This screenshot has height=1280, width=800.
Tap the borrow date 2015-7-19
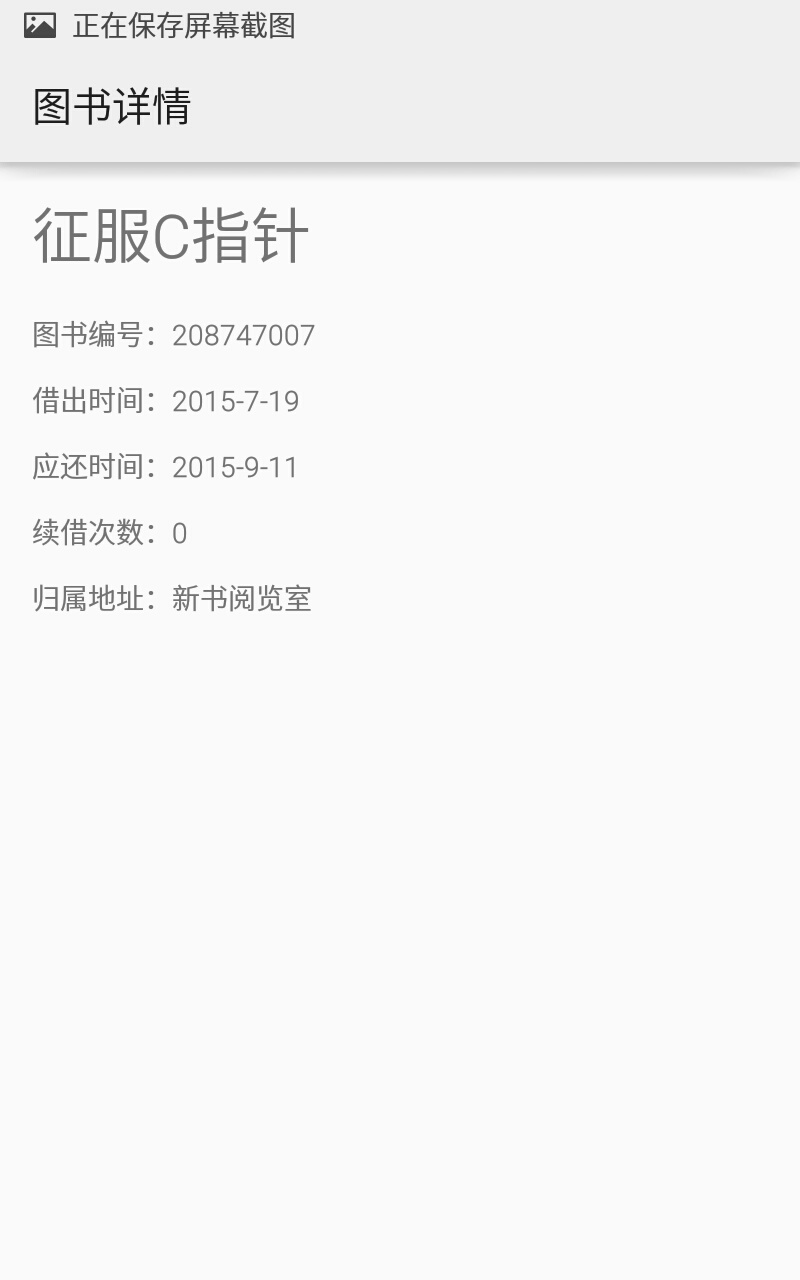[x=235, y=400]
